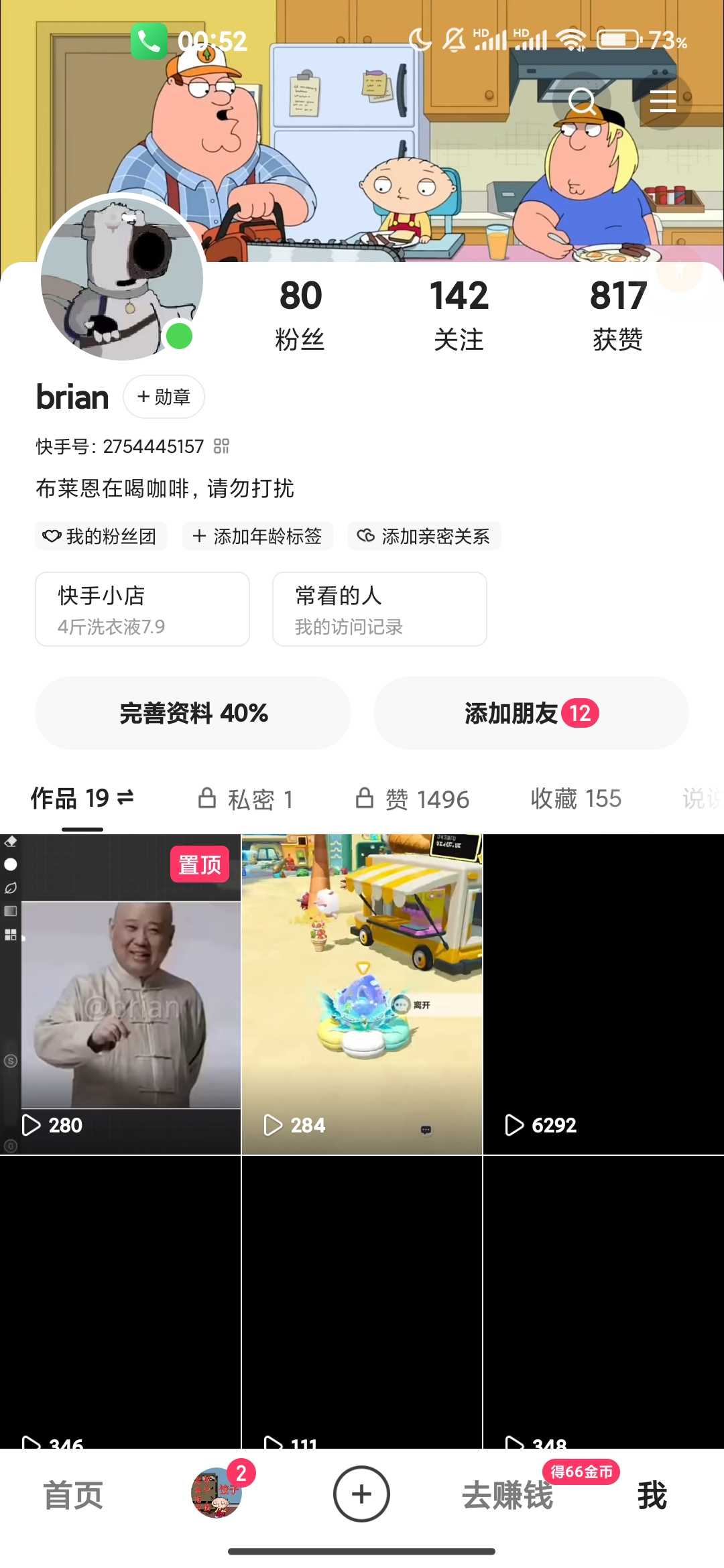Open the pinned video with 280 plays

[x=121, y=994]
